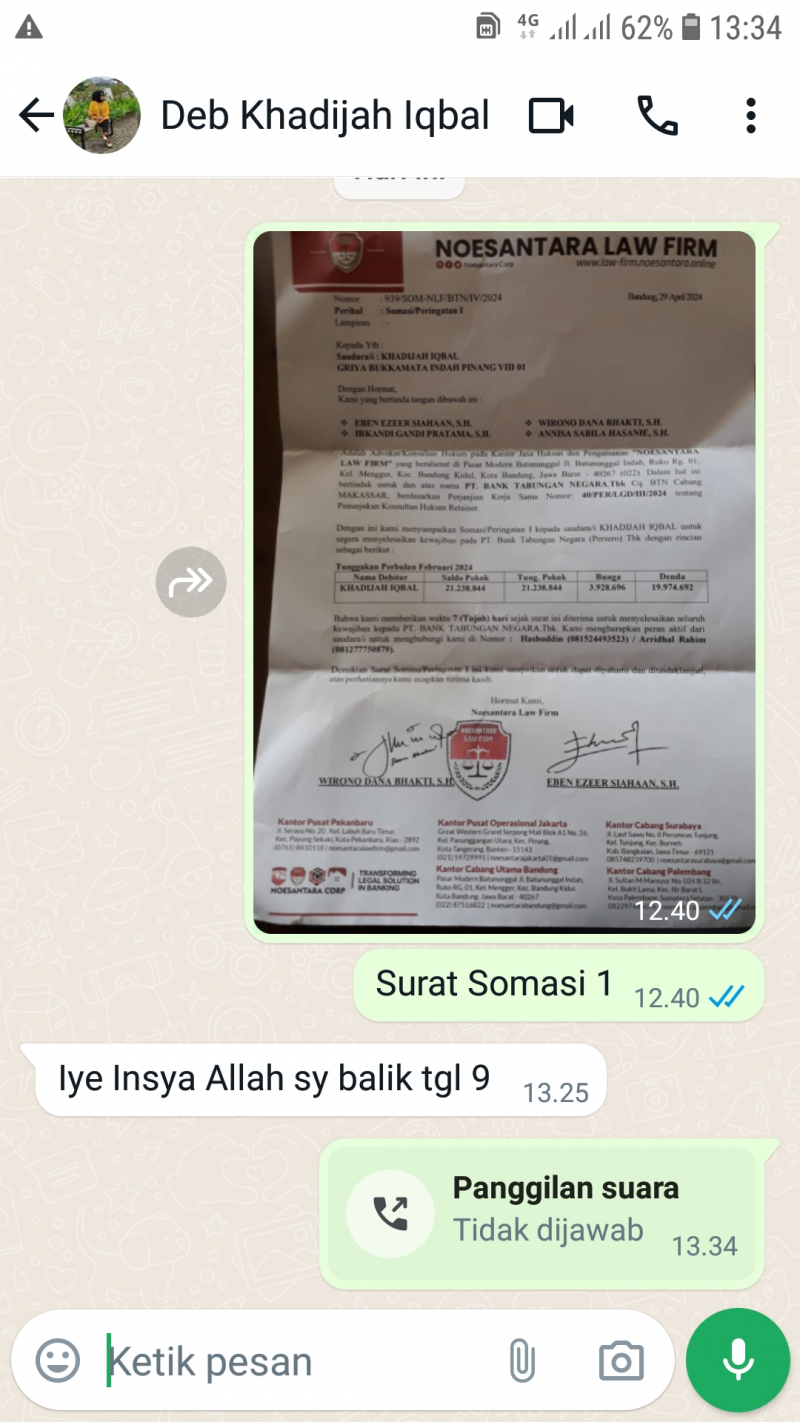
Task: Open the camera from the message bar
Action: pyautogui.click(x=620, y=1360)
